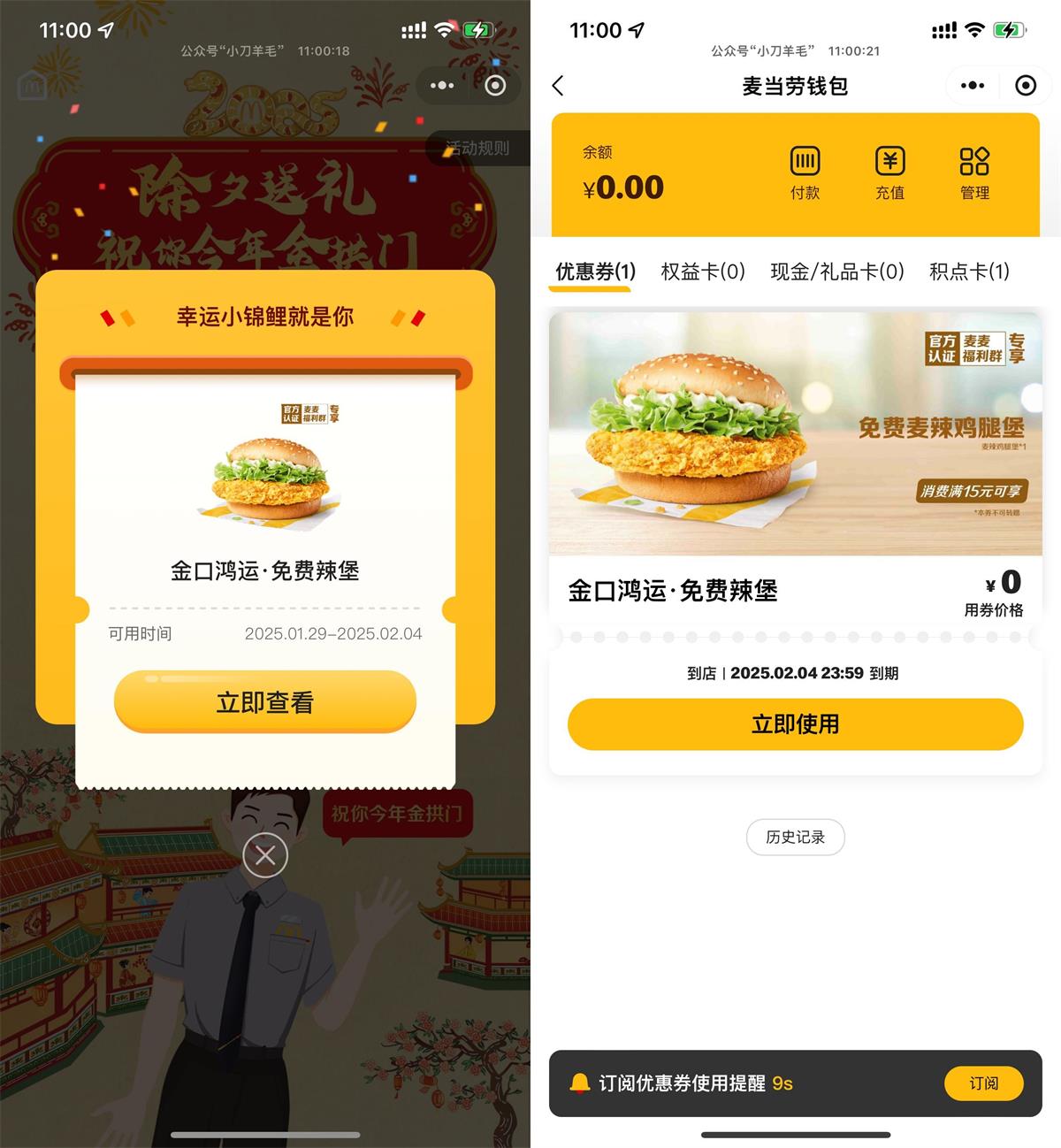This screenshot has width=1061, height=1148.
Task: Open the mini-program more options (三点) menu
Action: [x=972, y=86]
